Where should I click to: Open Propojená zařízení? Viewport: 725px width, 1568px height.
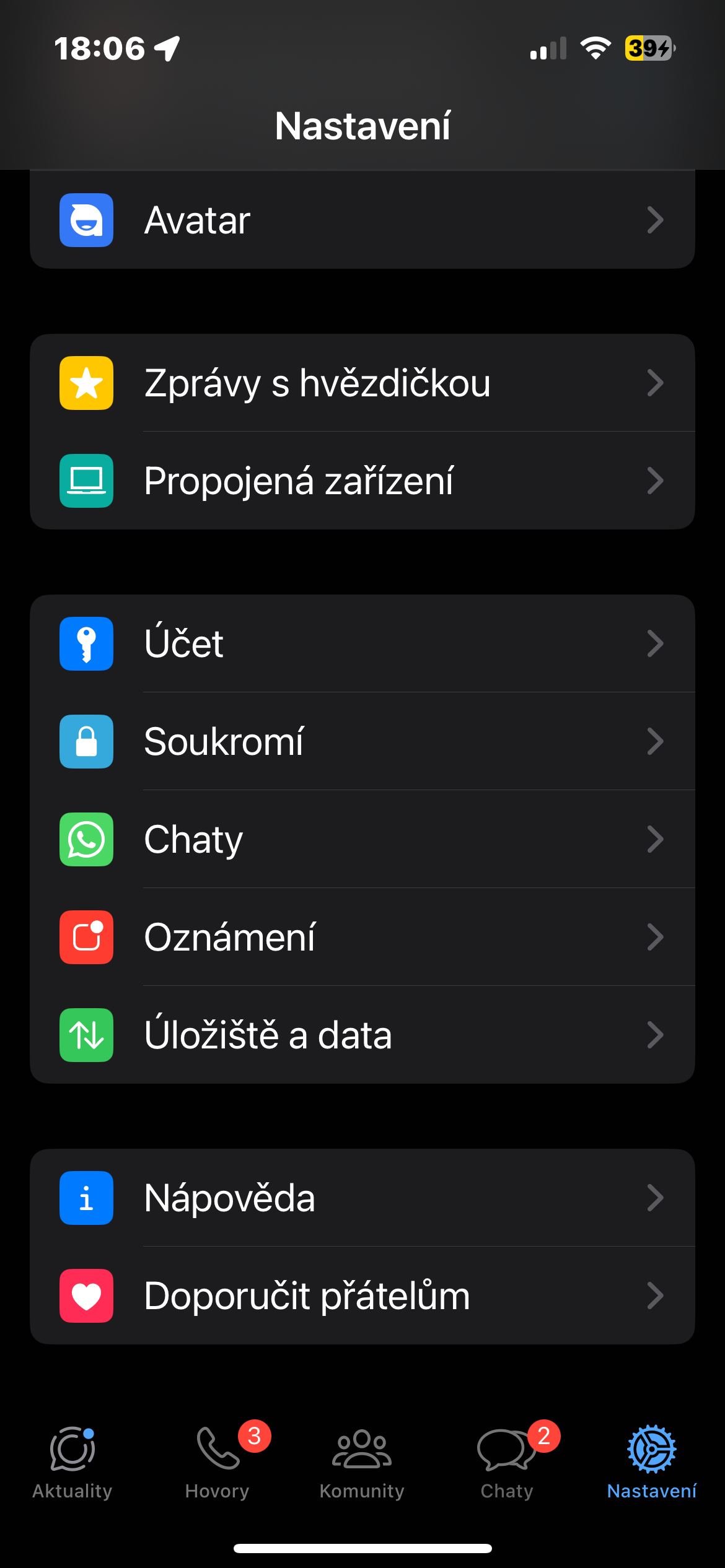point(362,481)
